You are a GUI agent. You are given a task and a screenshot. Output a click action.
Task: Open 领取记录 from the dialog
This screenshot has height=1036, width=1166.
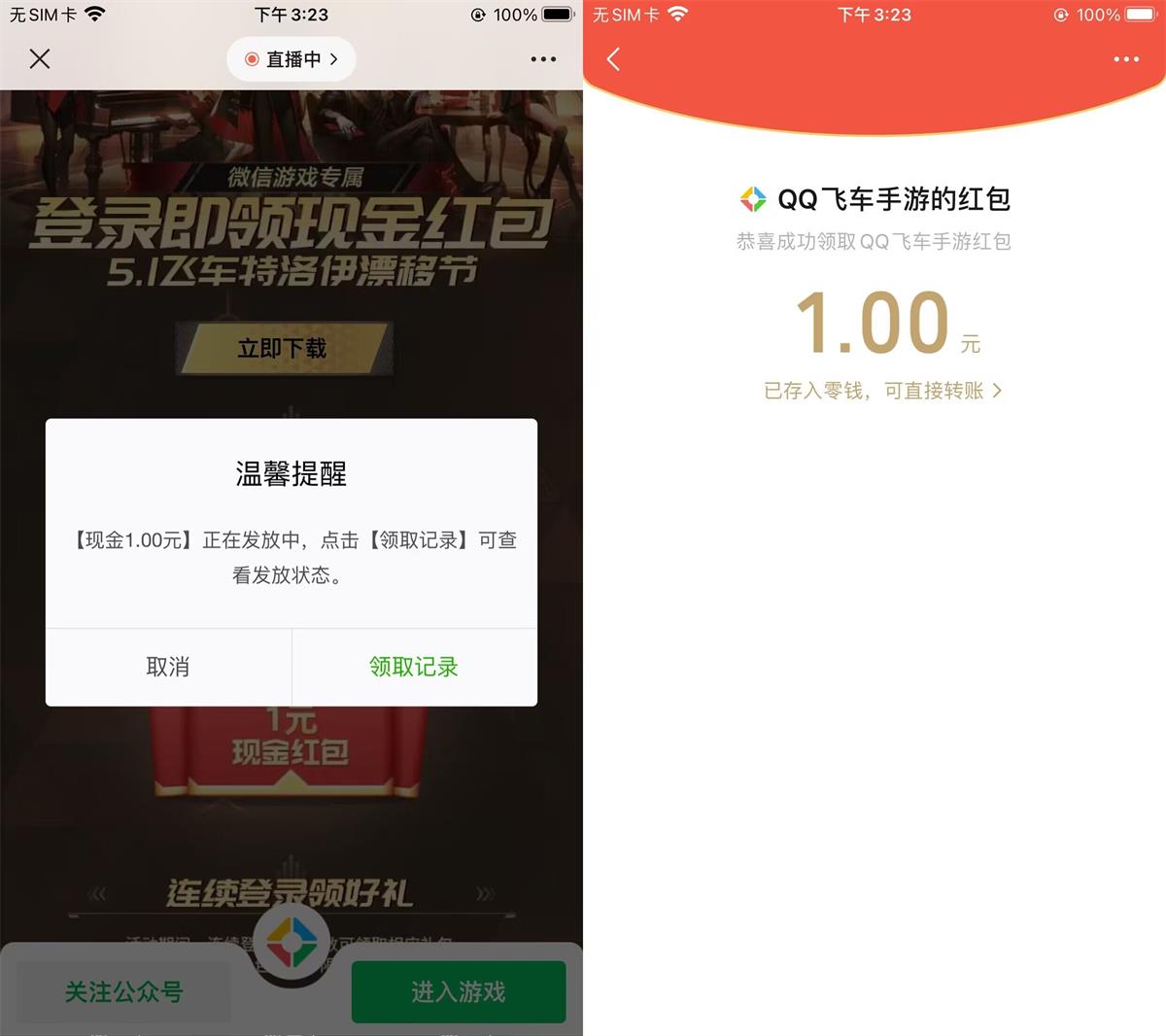click(x=414, y=667)
